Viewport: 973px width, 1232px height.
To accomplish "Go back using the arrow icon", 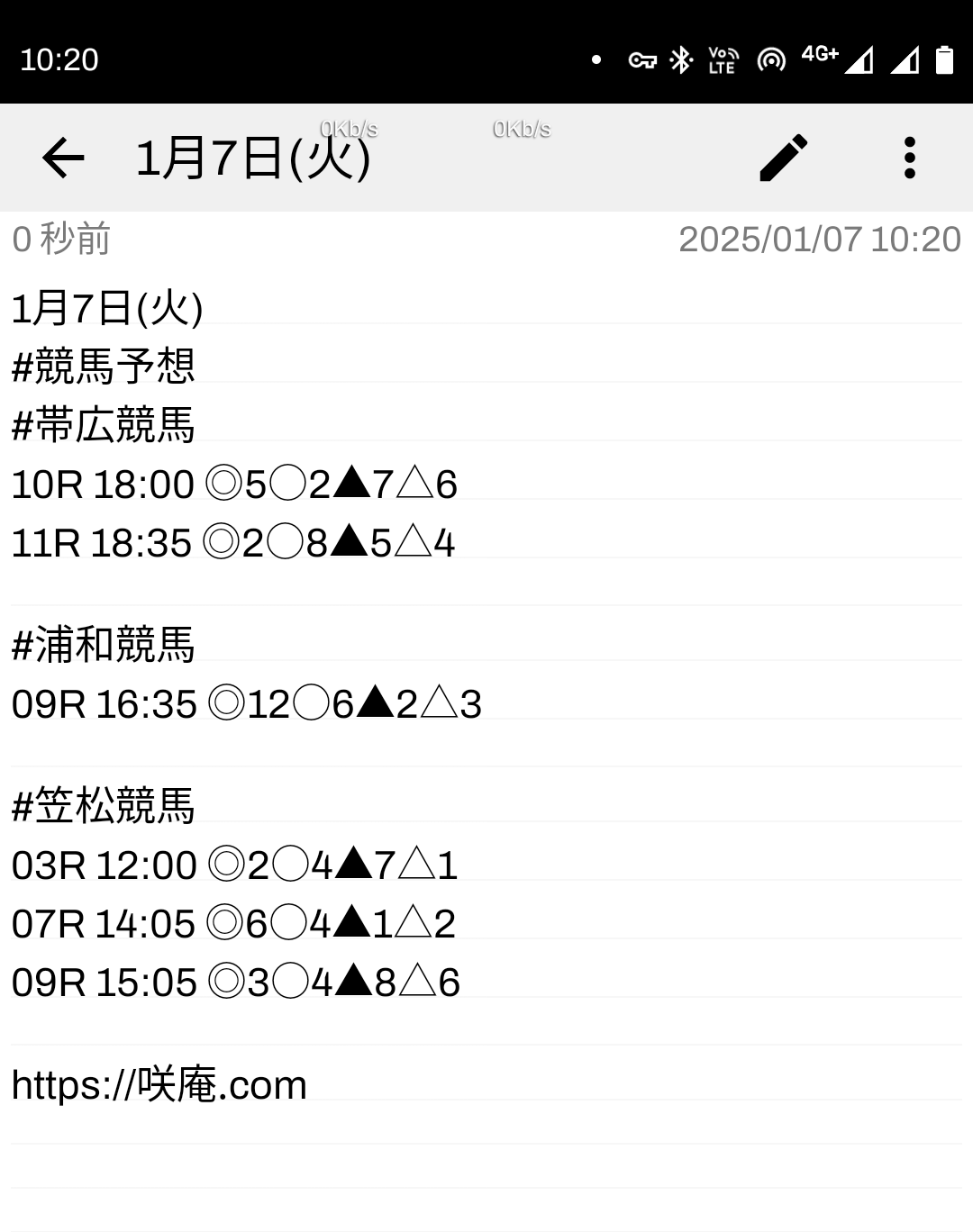I will click(63, 158).
